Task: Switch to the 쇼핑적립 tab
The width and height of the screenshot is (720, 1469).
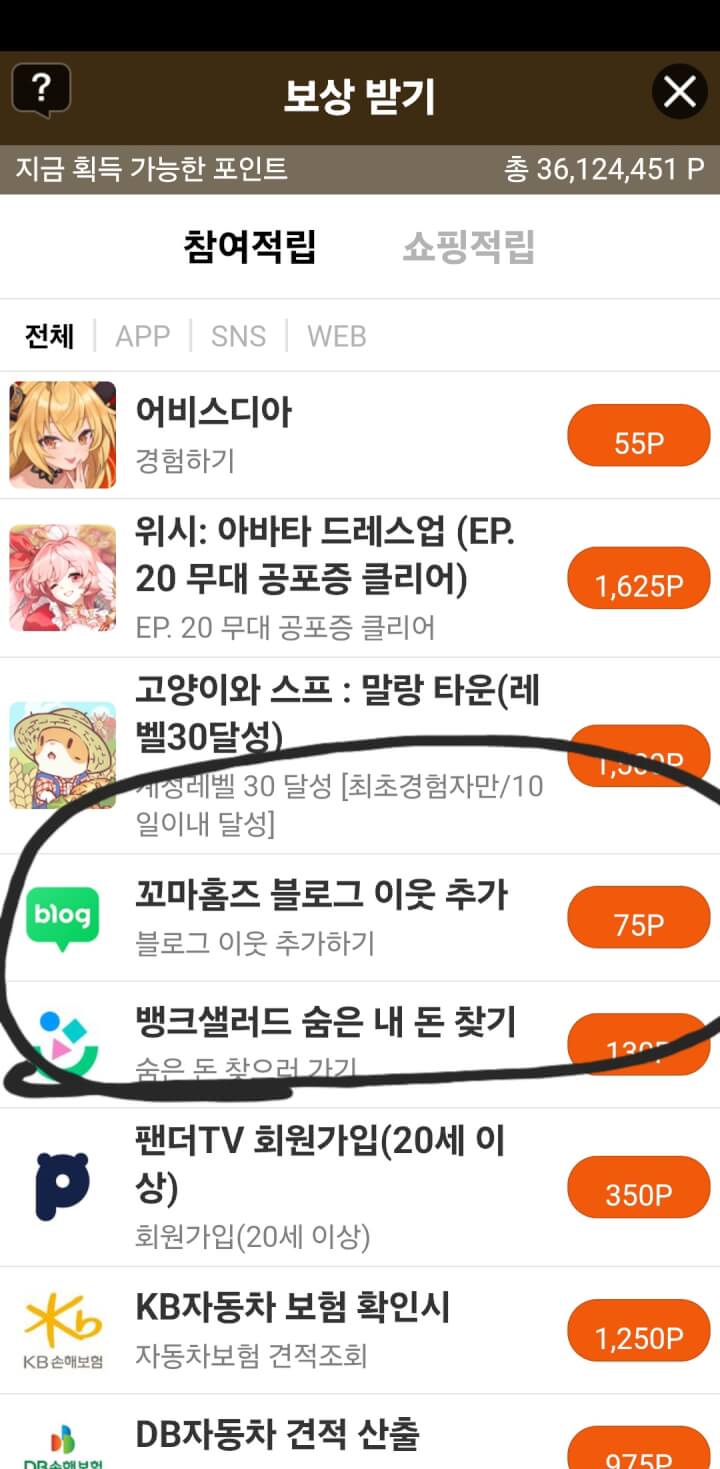Action: (468, 247)
